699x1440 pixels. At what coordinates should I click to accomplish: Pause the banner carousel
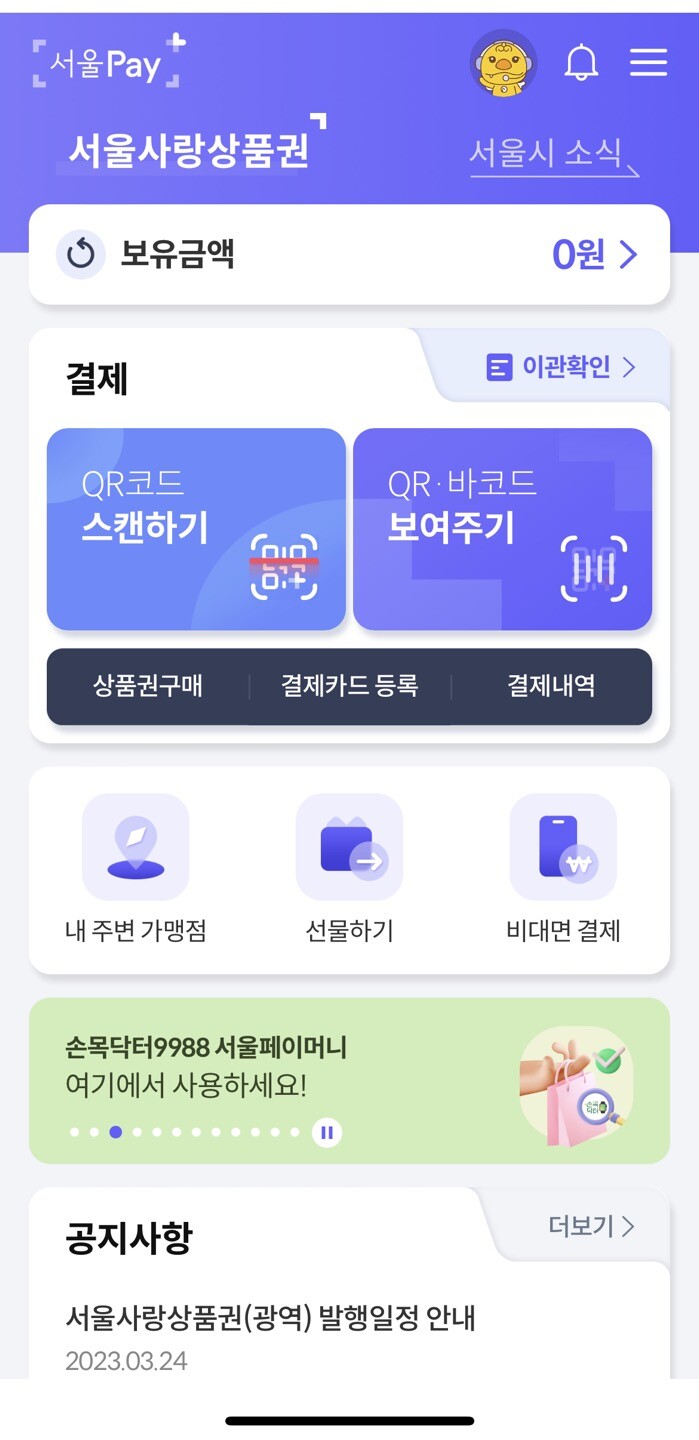(327, 1132)
